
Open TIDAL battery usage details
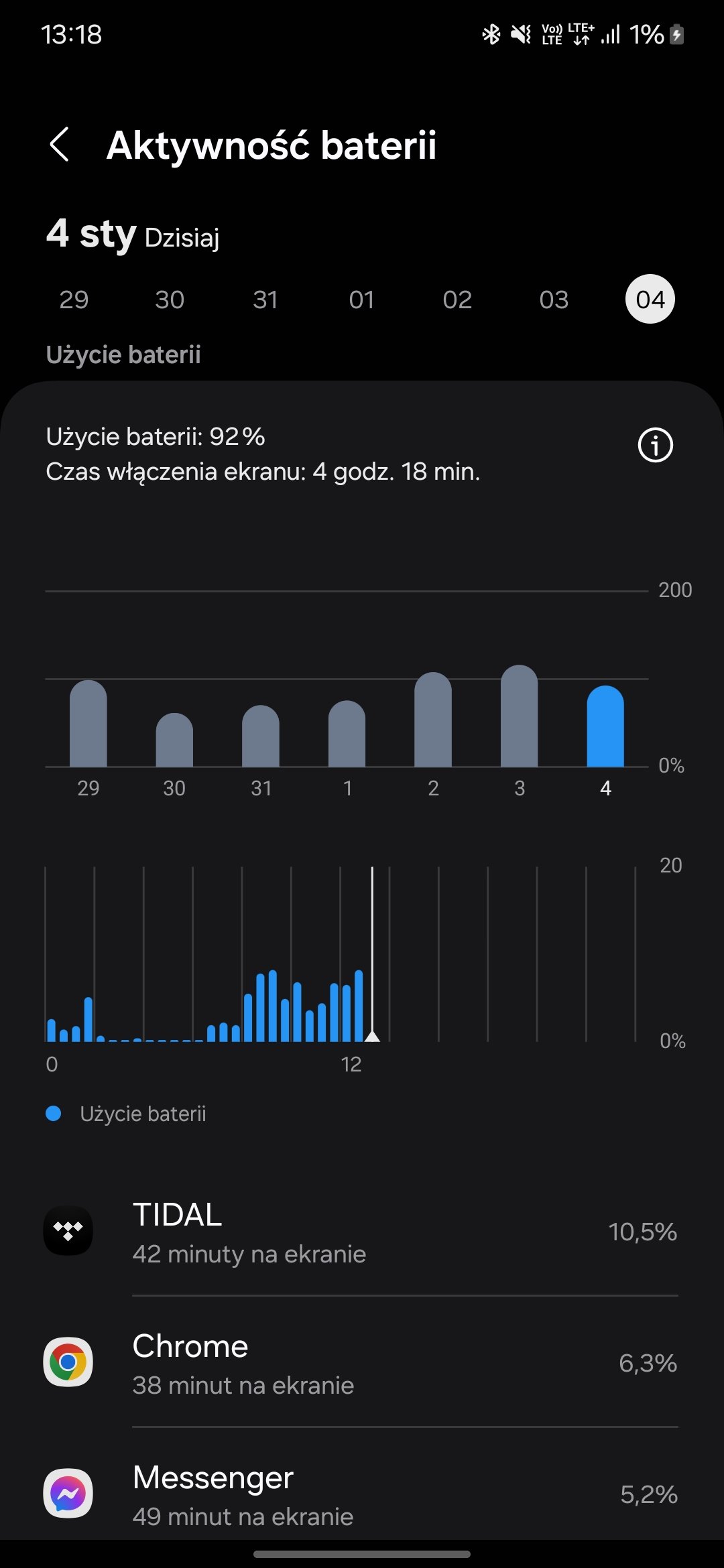pos(362,1232)
